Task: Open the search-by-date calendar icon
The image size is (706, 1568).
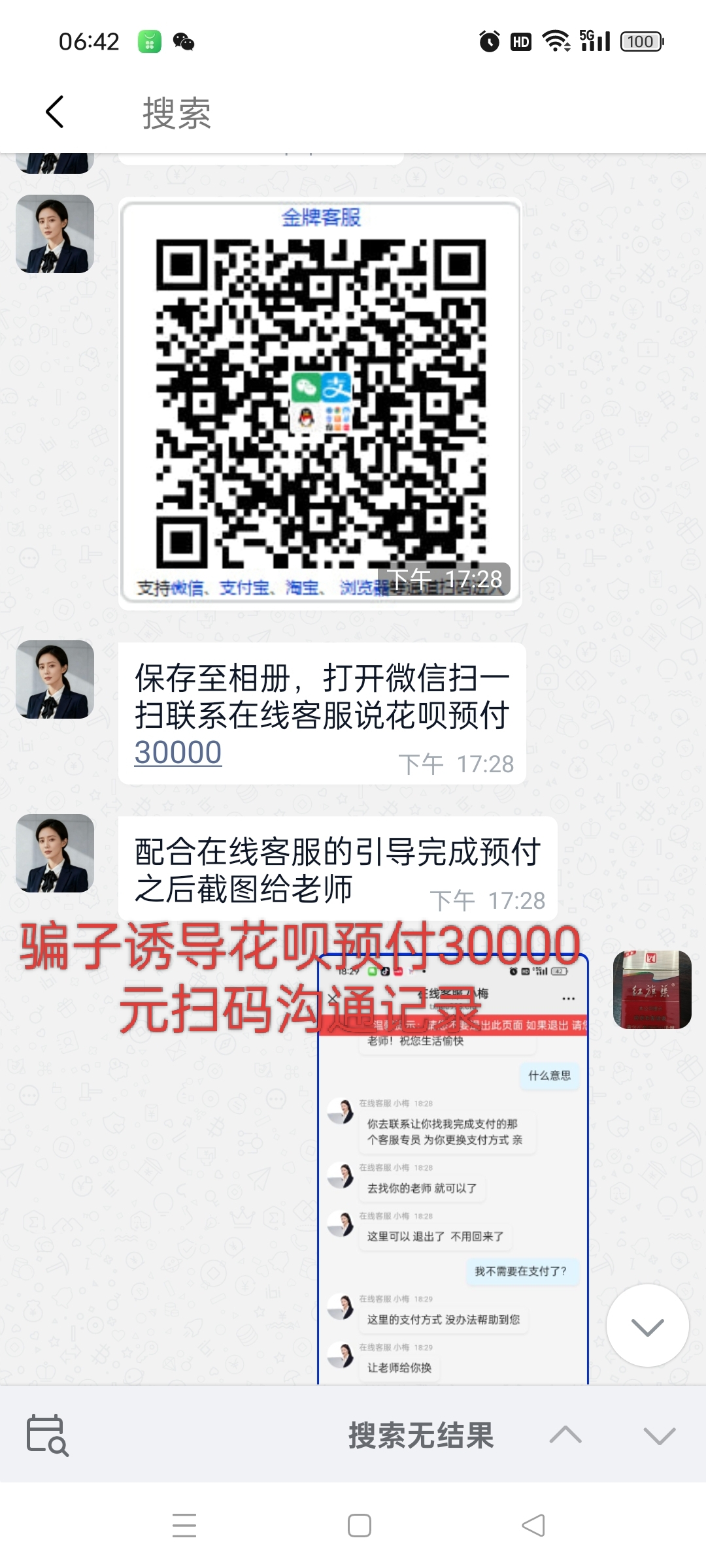Action: (47, 1435)
